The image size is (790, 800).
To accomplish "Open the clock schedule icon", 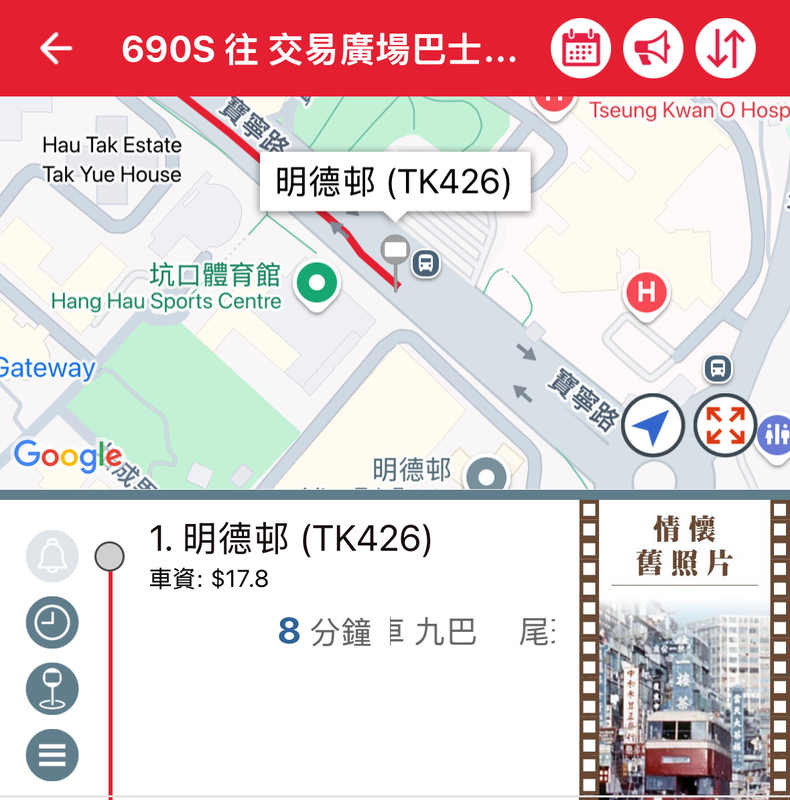I will click(x=52, y=623).
